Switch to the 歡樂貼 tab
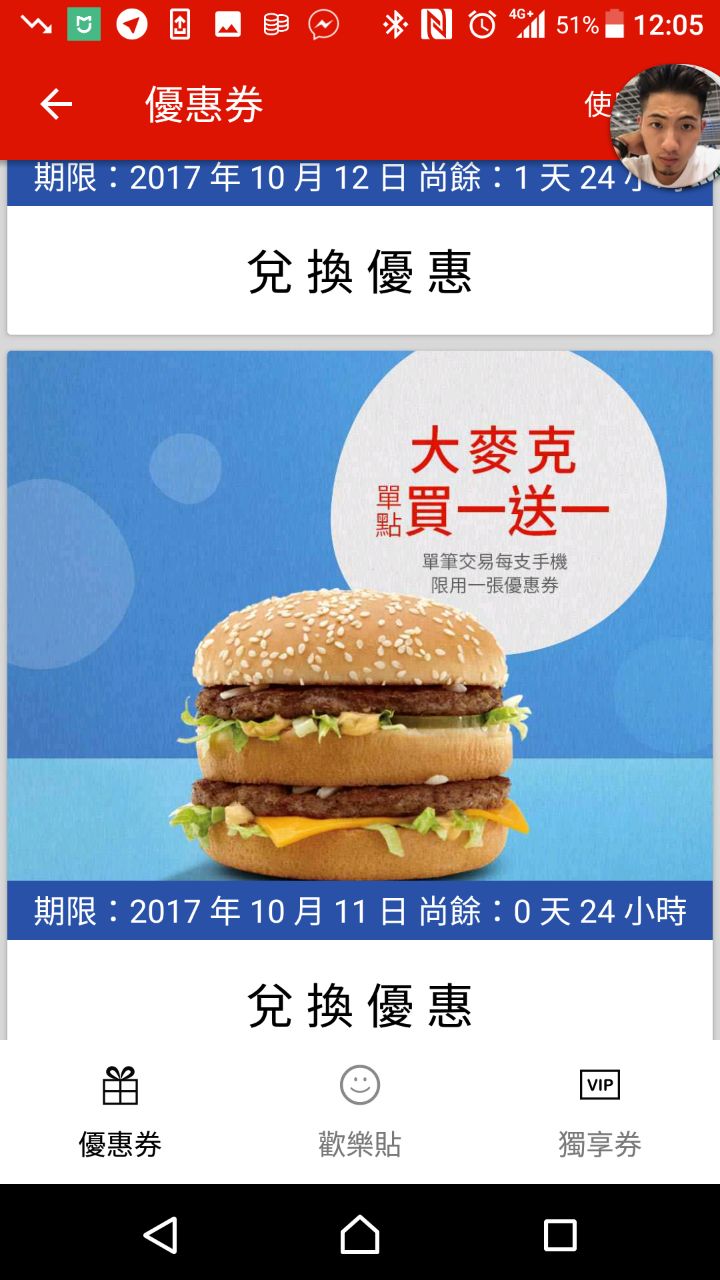Image resolution: width=720 pixels, height=1280 pixels. 360,1112
